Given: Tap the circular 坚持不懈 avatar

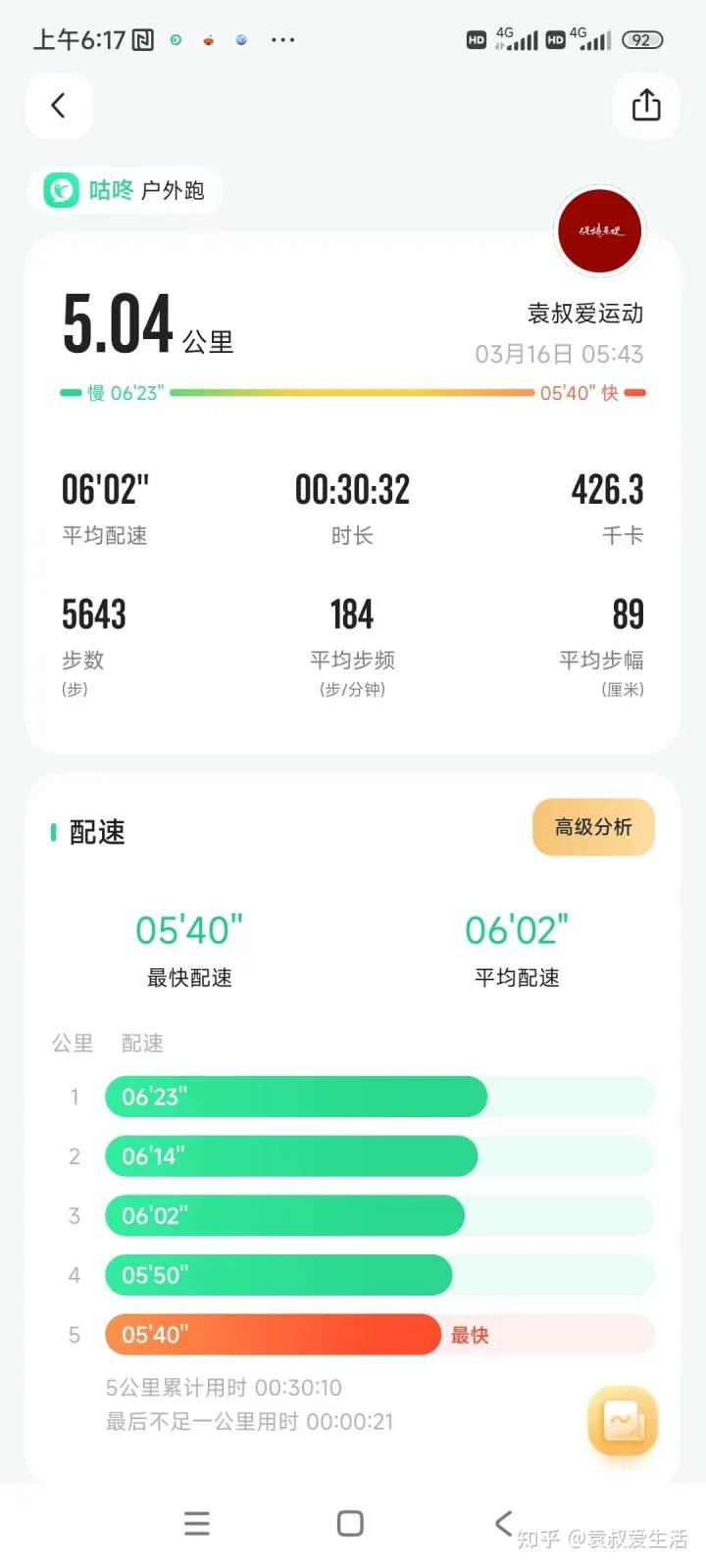Looking at the screenshot, I should (599, 230).
